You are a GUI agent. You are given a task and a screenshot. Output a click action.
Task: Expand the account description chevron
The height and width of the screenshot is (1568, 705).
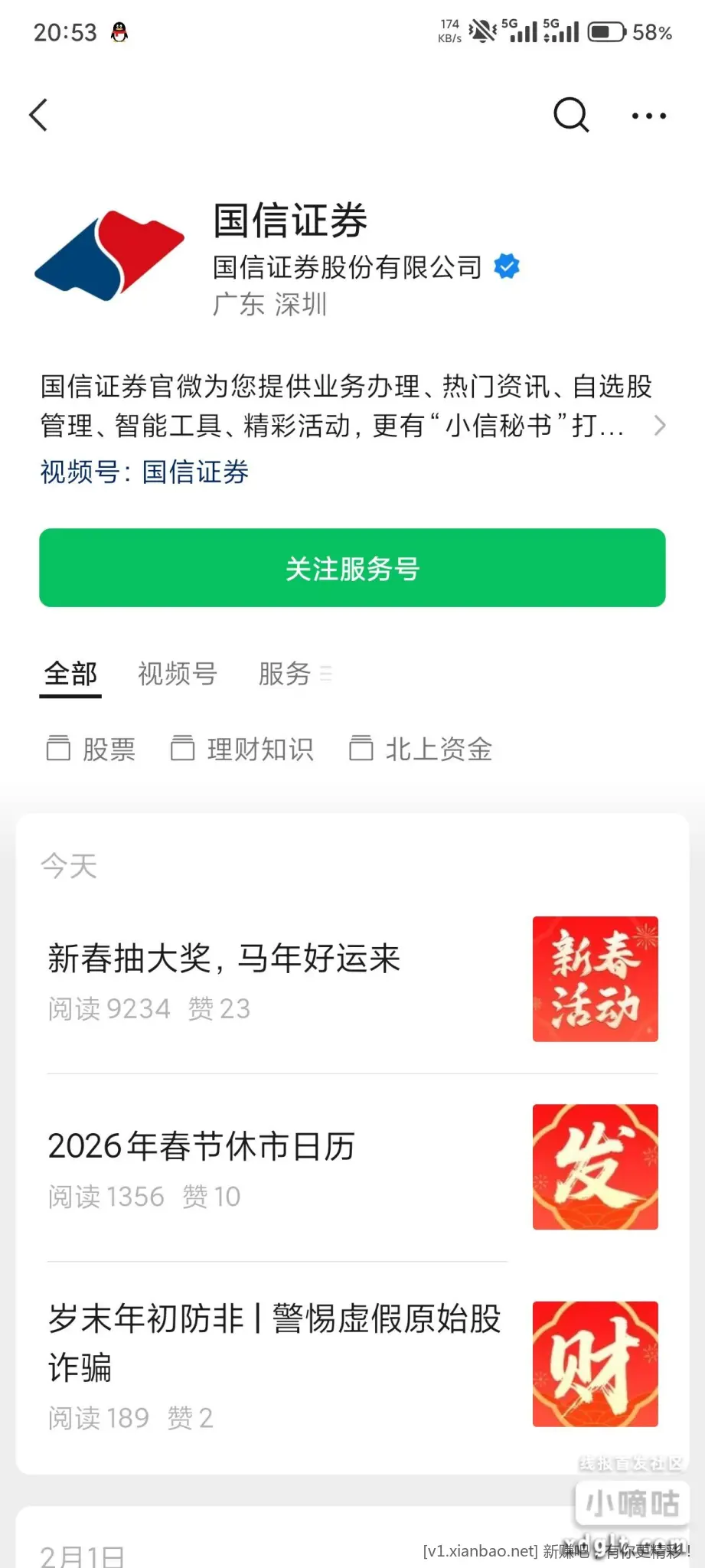659,426
